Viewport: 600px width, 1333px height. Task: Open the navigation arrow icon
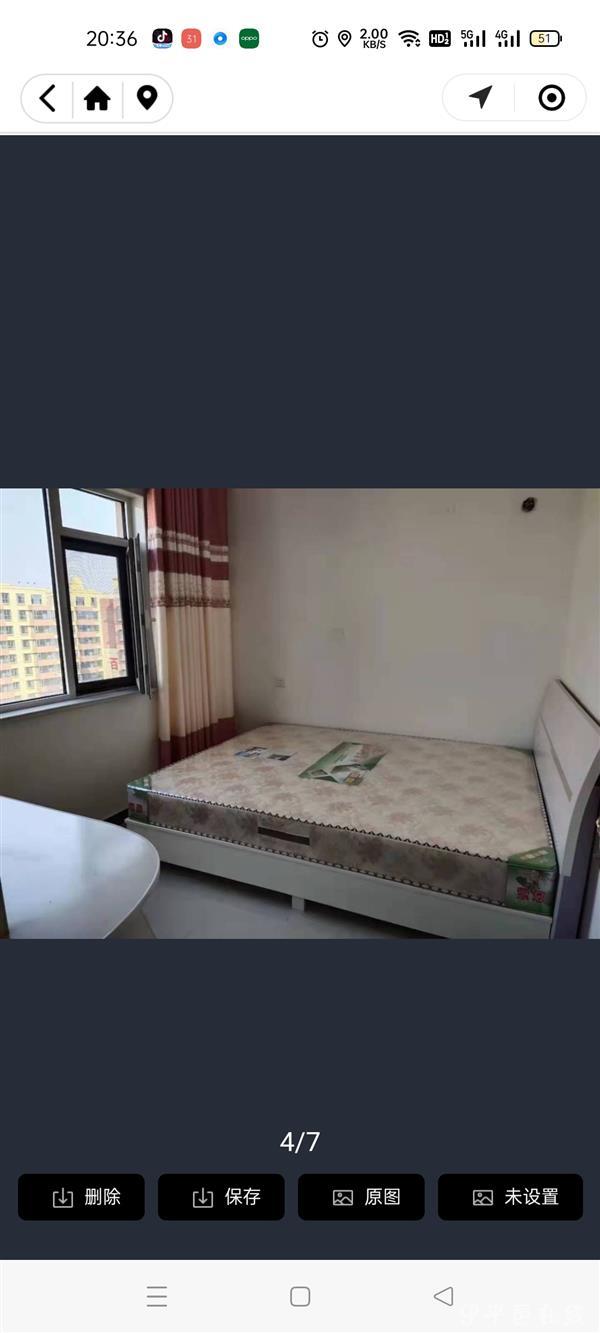(481, 97)
